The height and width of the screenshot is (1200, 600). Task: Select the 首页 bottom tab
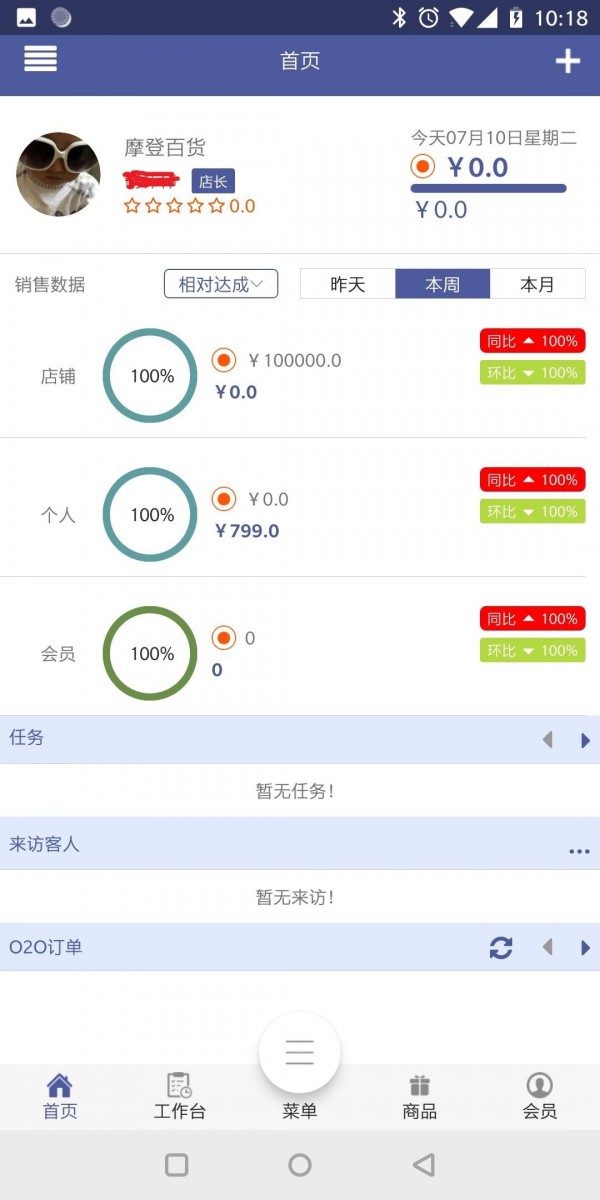click(x=60, y=1096)
